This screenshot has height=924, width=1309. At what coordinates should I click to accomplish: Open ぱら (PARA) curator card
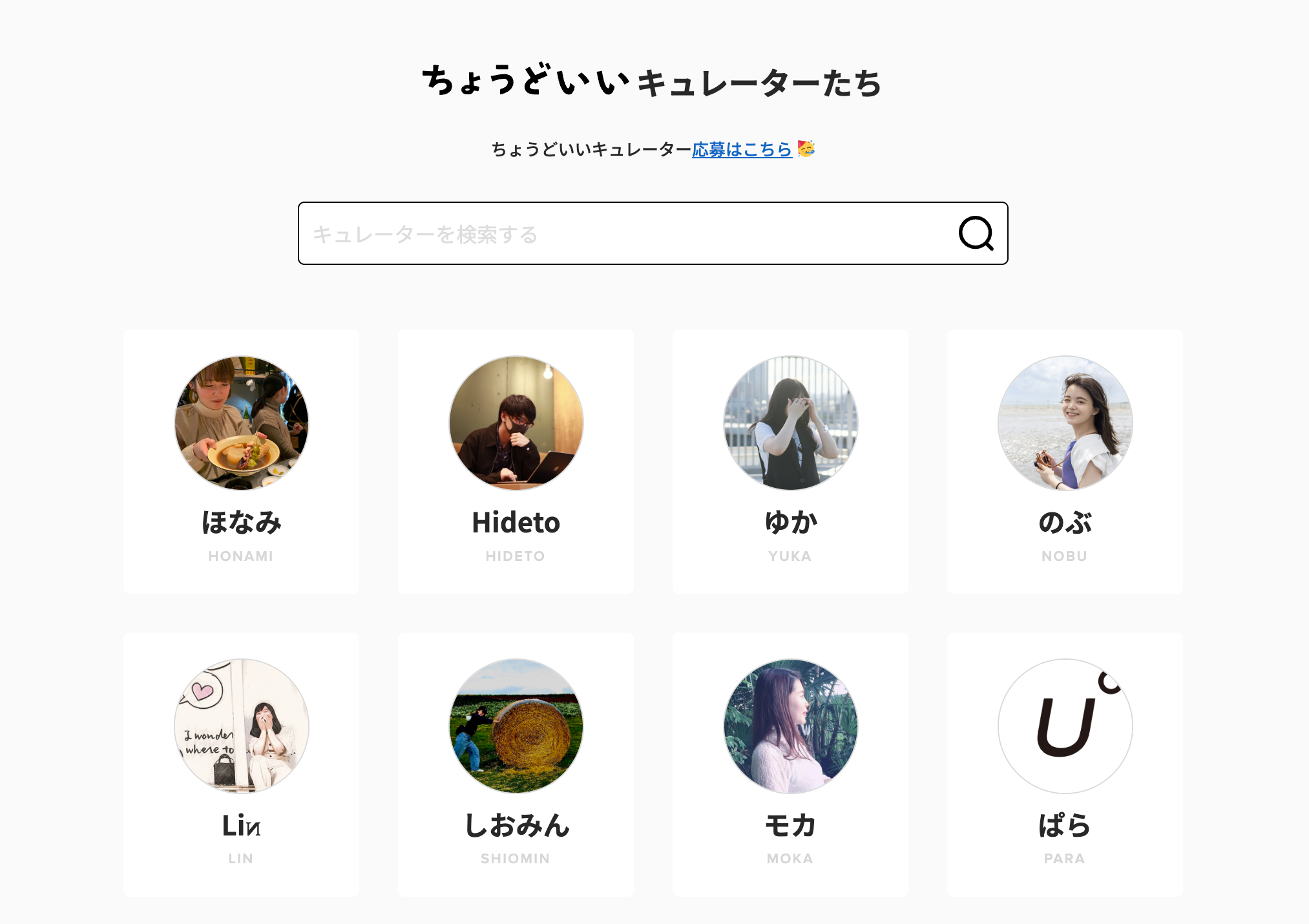[1065, 764]
